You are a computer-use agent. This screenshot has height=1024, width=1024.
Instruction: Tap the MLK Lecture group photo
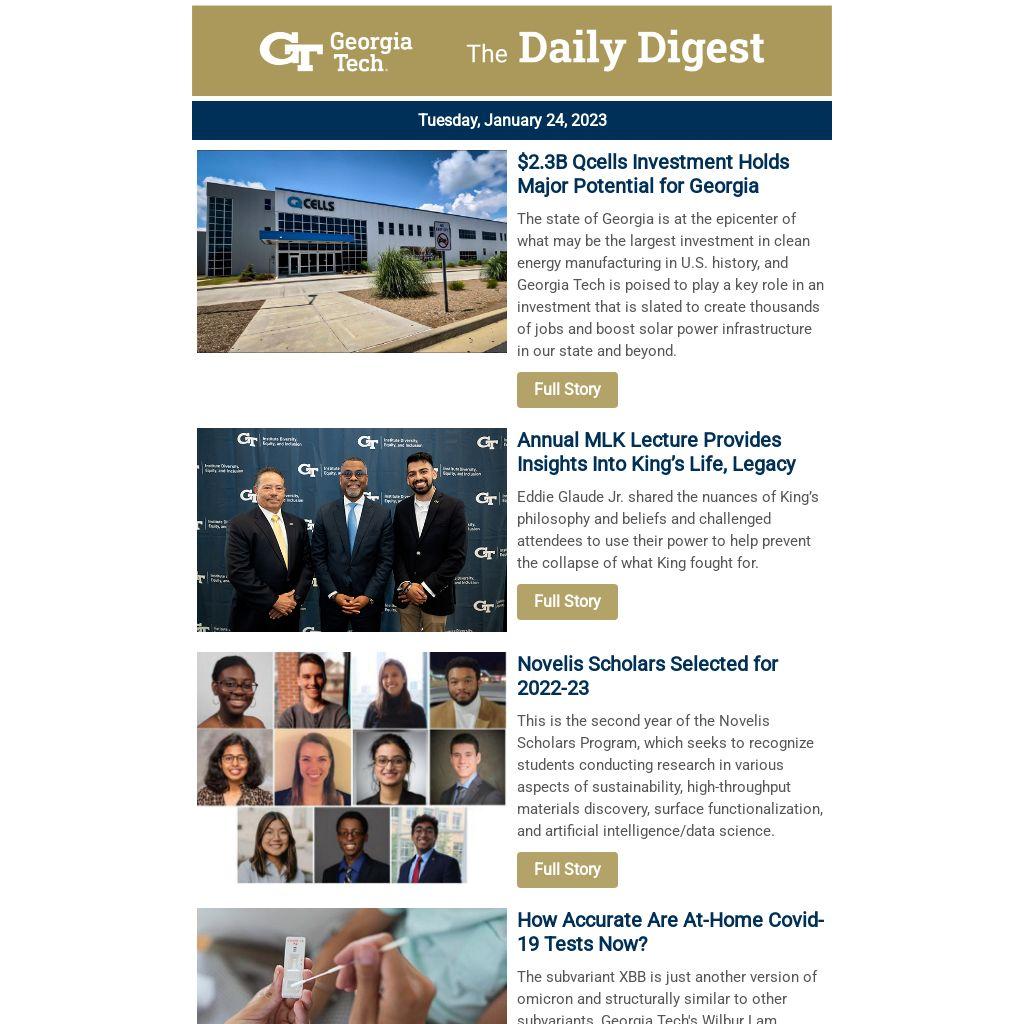pos(351,529)
